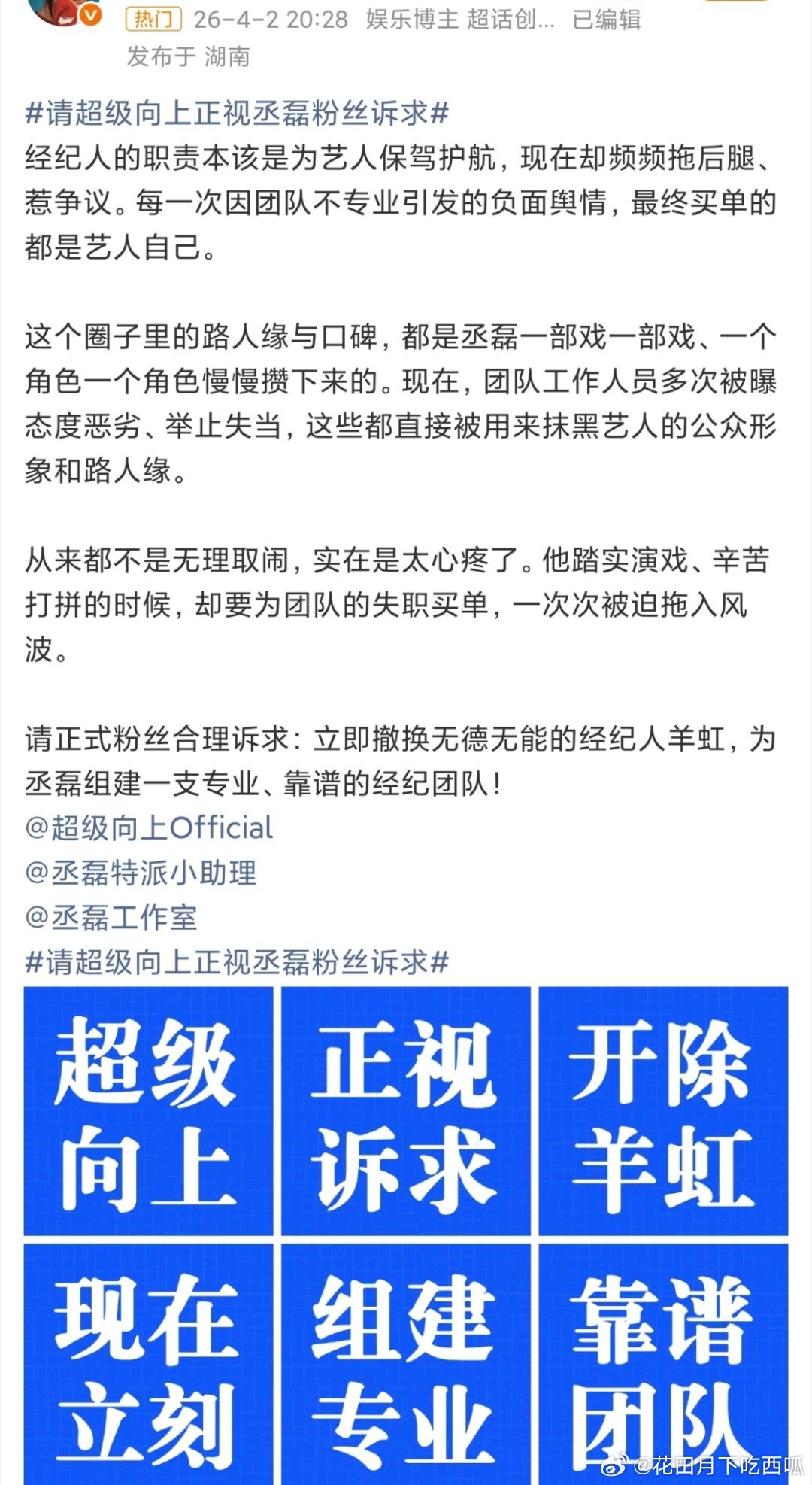The width and height of the screenshot is (812, 1485).
Task: Click the mention @丞磊工作室
Action: point(114,918)
